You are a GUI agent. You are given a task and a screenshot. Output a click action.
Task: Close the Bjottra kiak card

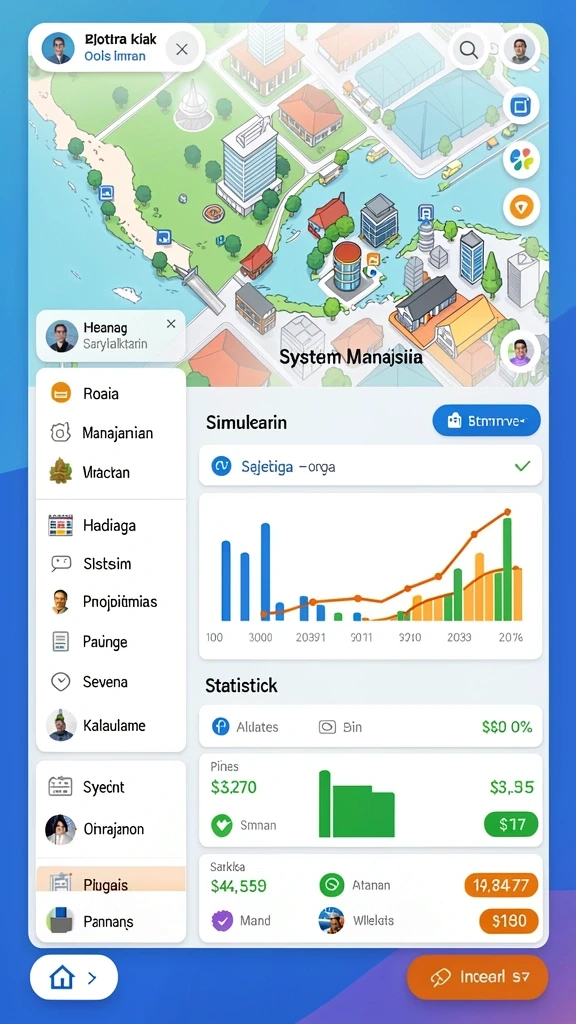182,49
